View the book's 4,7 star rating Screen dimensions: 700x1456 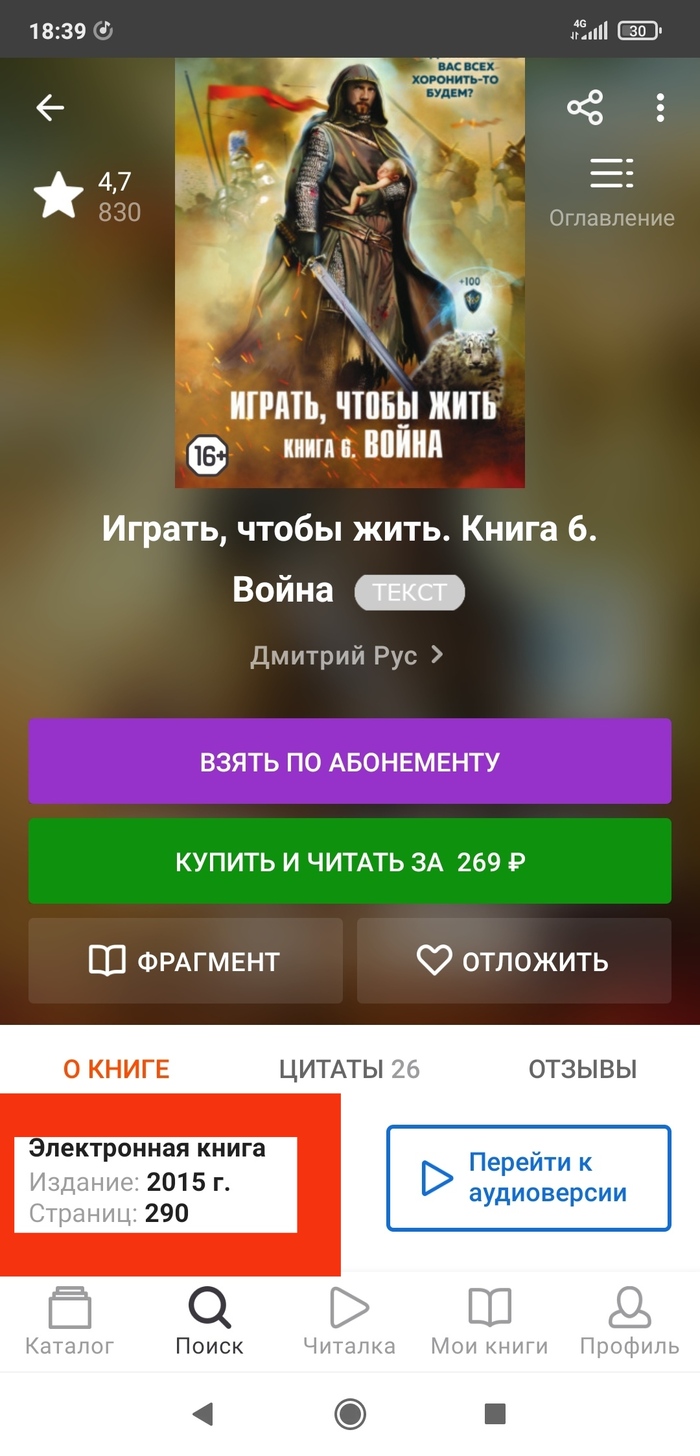(88, 196)
